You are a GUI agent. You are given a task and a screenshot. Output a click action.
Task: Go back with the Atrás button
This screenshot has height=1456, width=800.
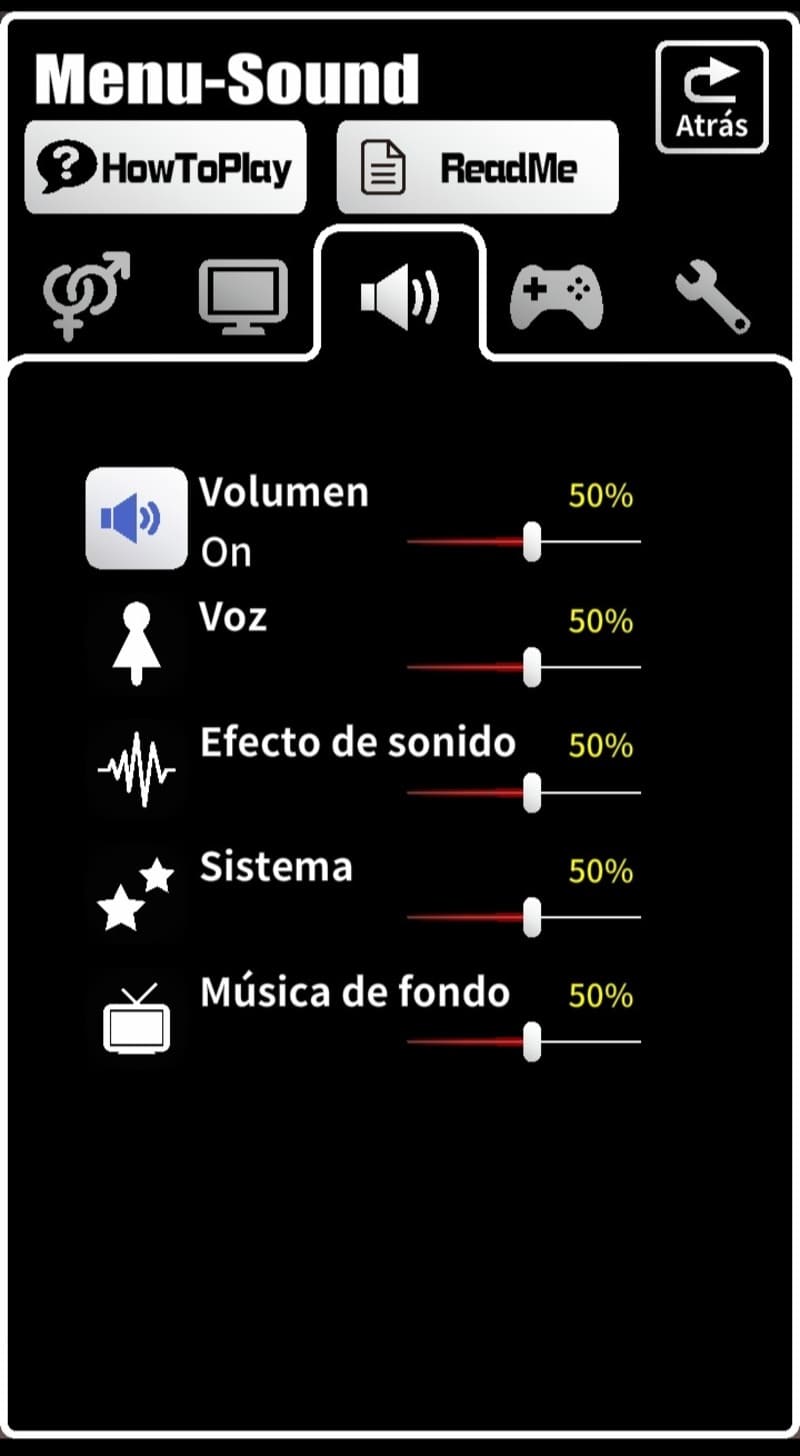711,98
